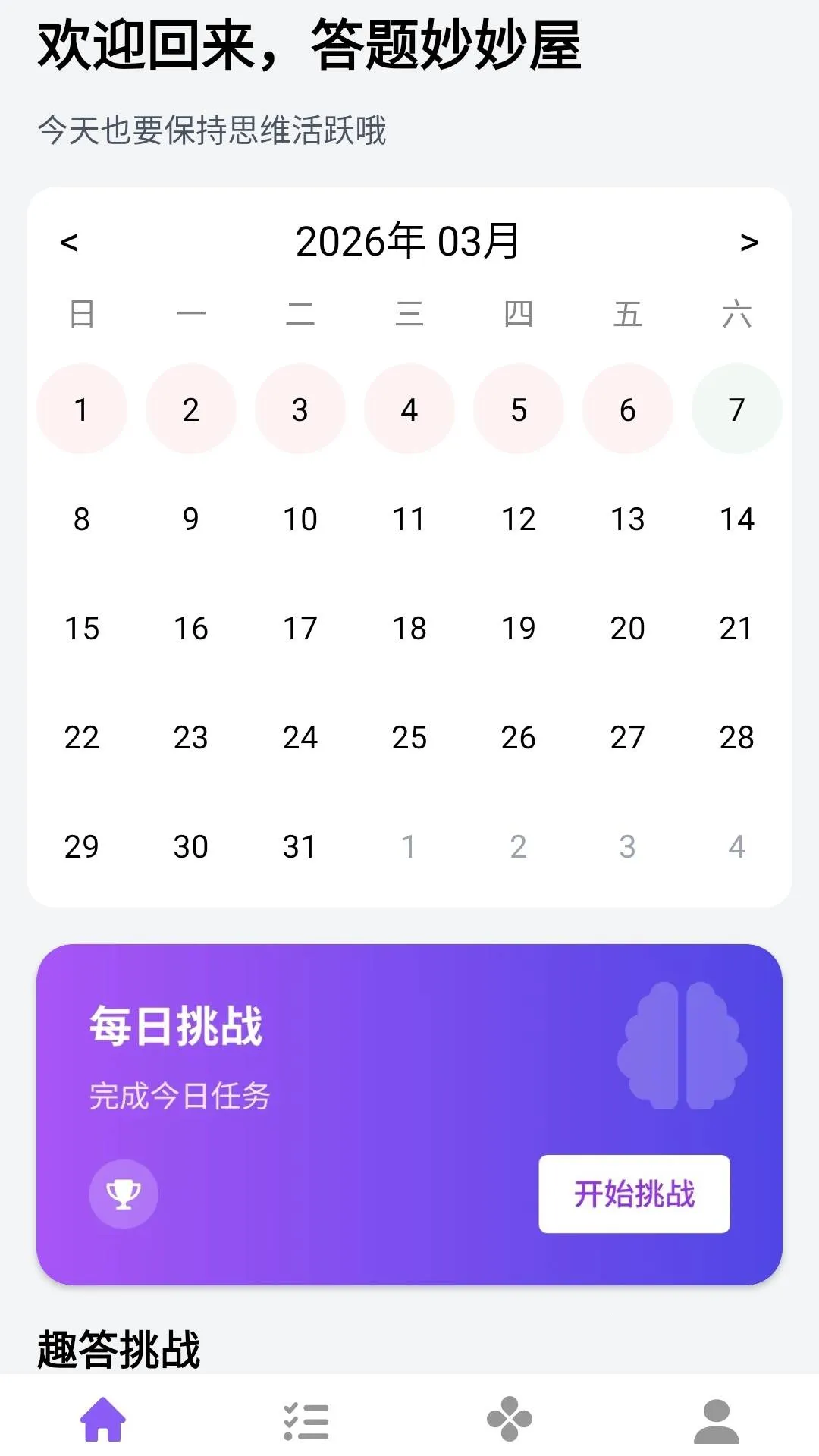Select the 12th in the calendar
This screenshot has height=1456, width=819.
pos(519,519)
